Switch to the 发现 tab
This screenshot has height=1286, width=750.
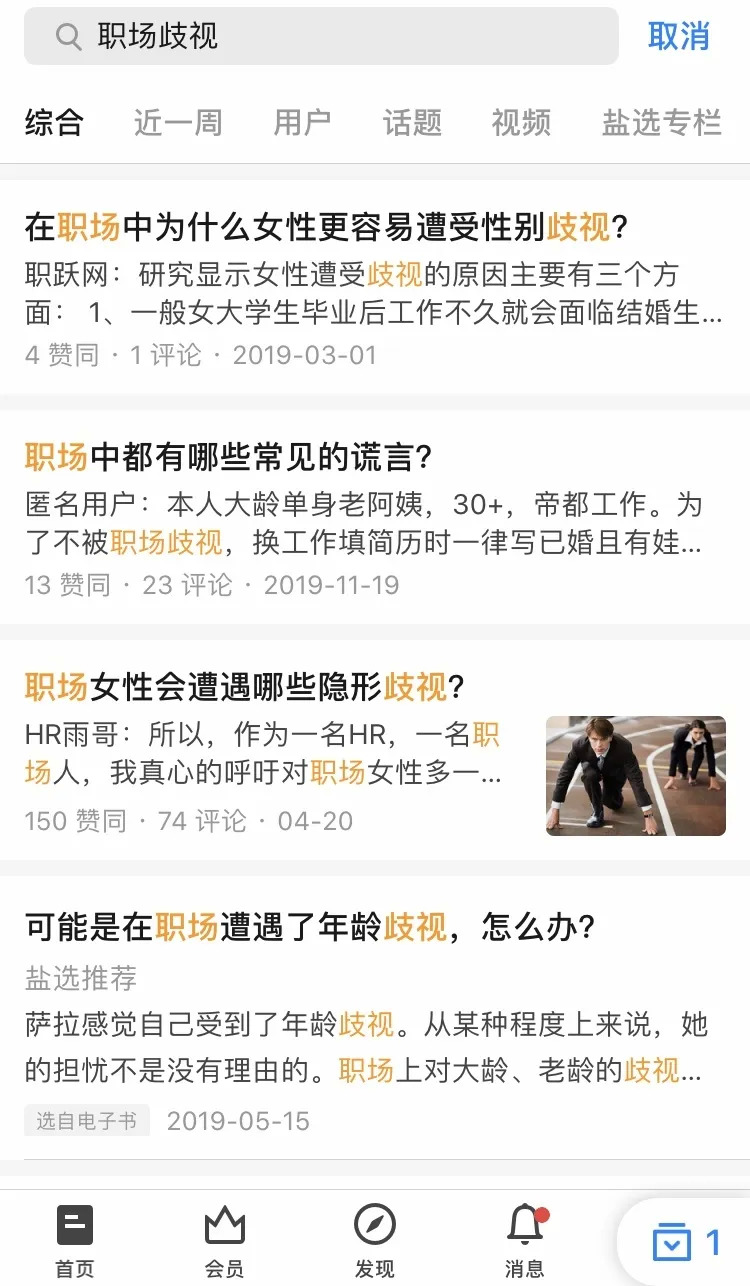pyautogui.click(x=375, y=1240)
